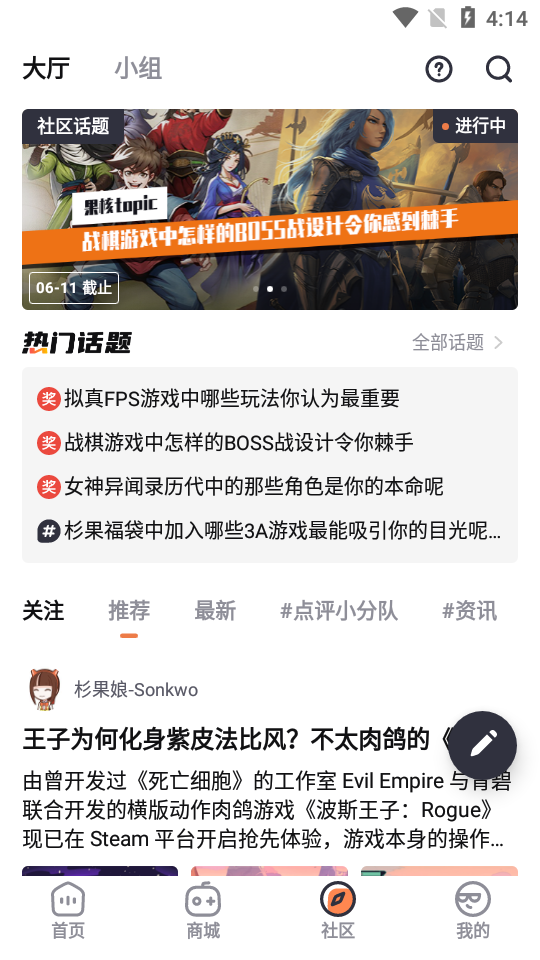This screenshot has height=960, width=540.
Task: Open the help question-mark icon
Action: click(x=438, y=69)
